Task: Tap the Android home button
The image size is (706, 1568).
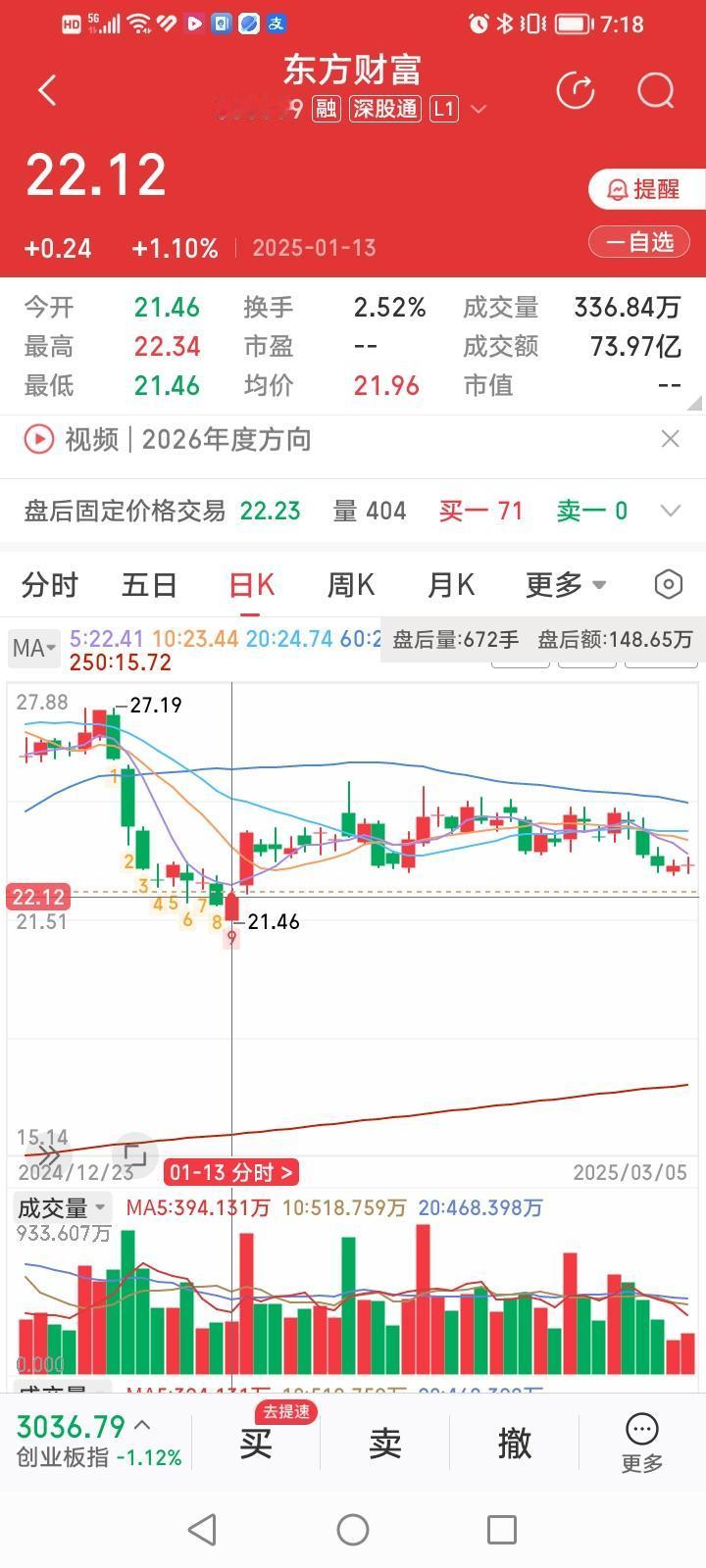Action: (352, 1528)
